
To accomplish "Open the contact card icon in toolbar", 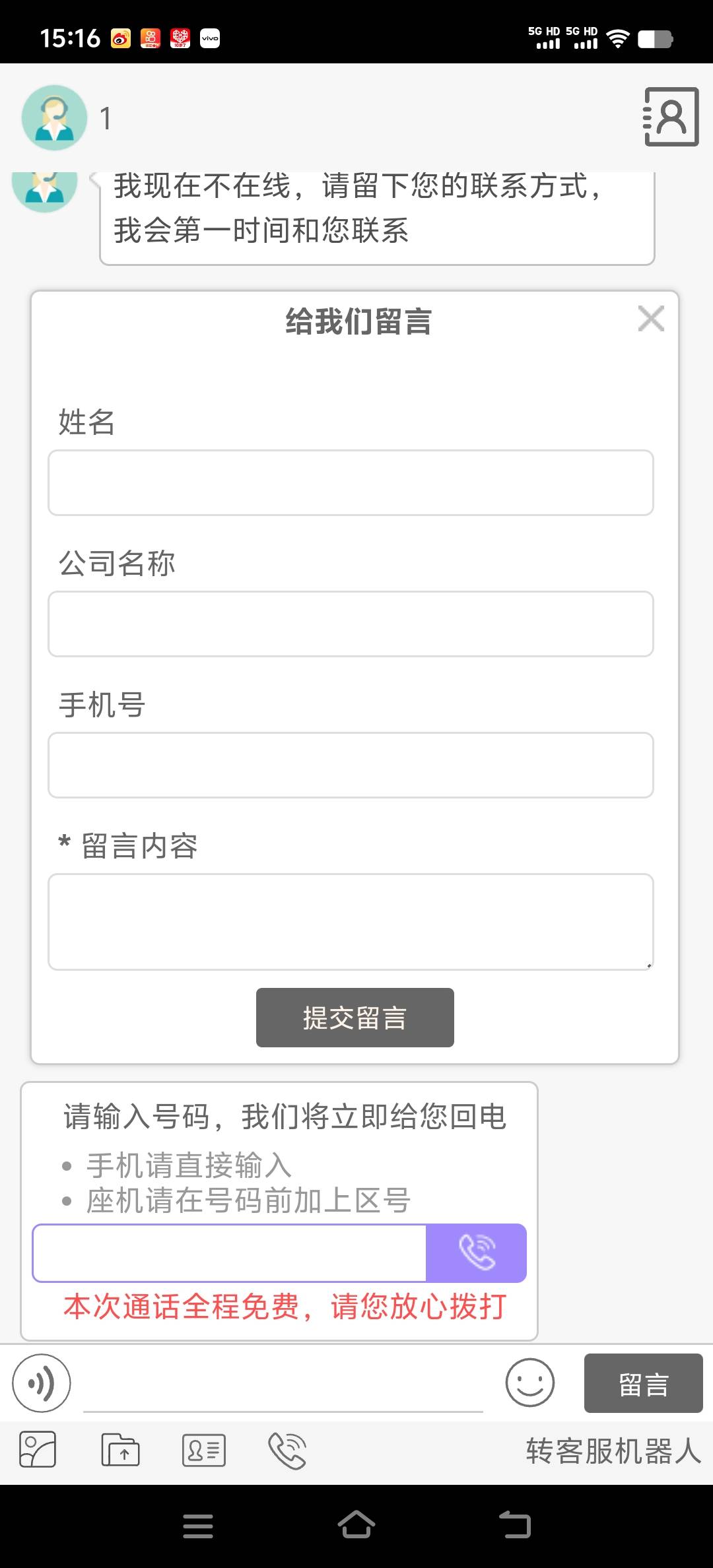I will 203,1450.
